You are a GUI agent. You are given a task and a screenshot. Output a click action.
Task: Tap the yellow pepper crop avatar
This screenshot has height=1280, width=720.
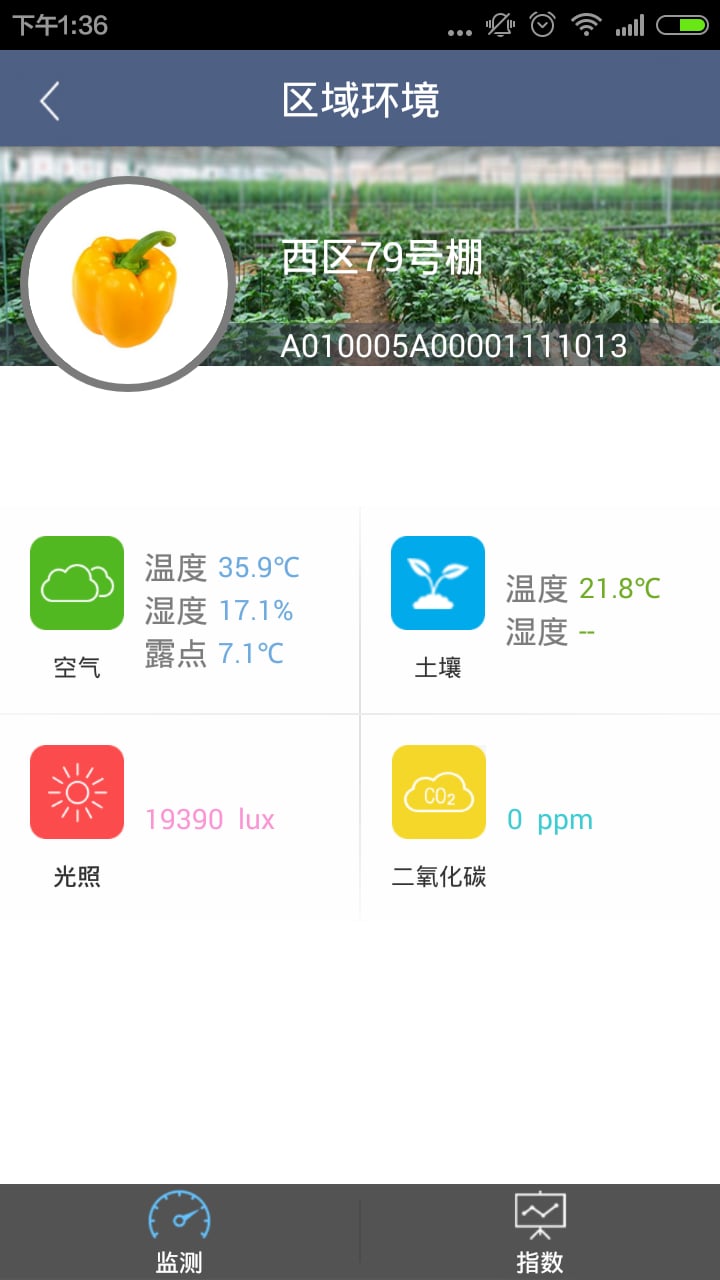pyautogui.click(x=128, y=284)
